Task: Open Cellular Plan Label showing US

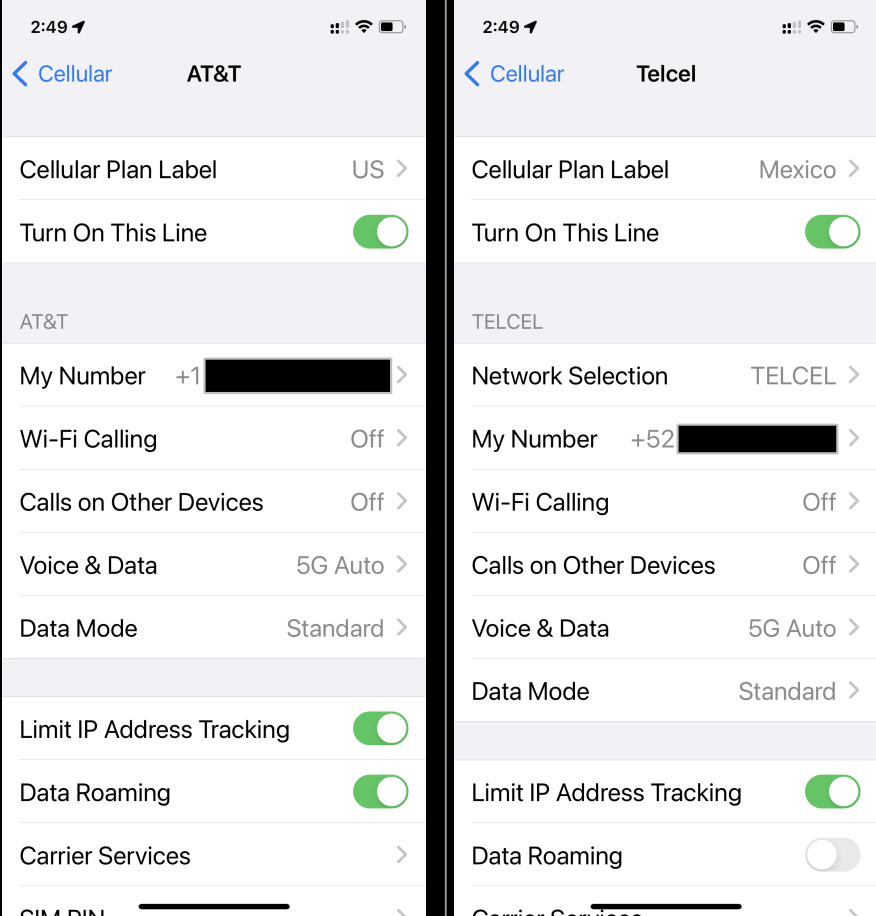Action: [x=213, y=170]
